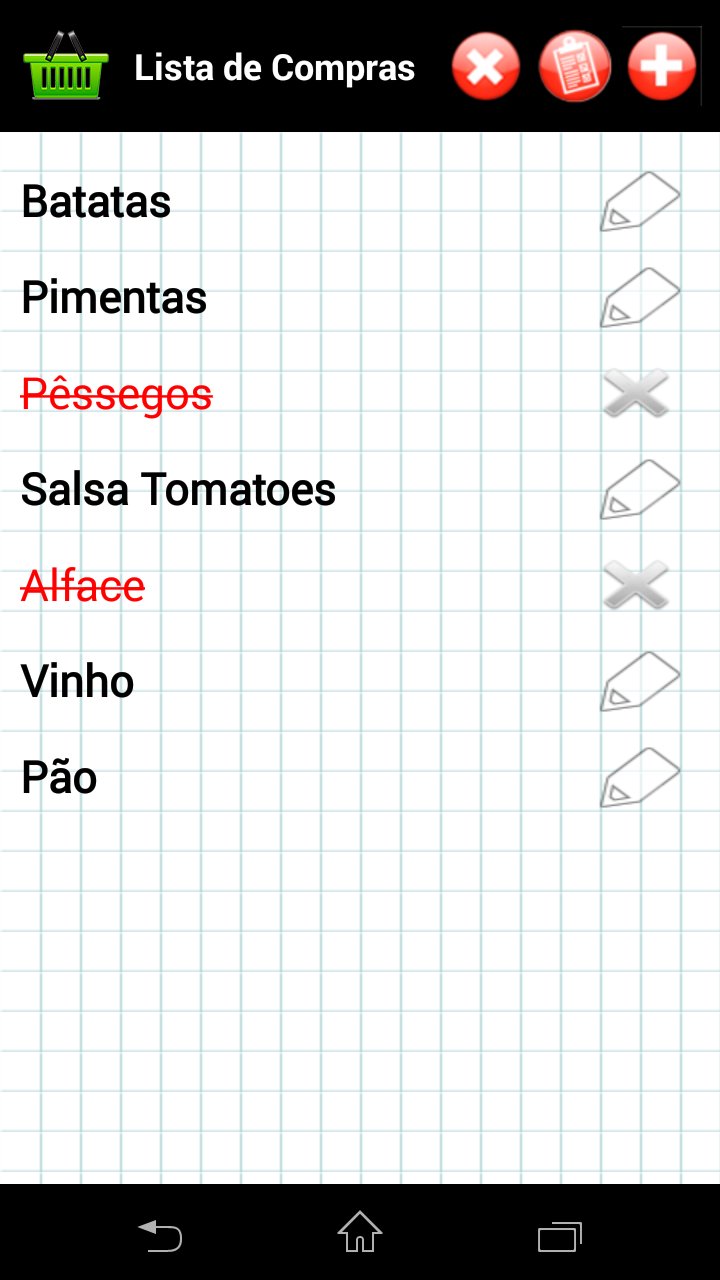
Task: Select the Salsa Tomatoes item
Action: point(178,490)
